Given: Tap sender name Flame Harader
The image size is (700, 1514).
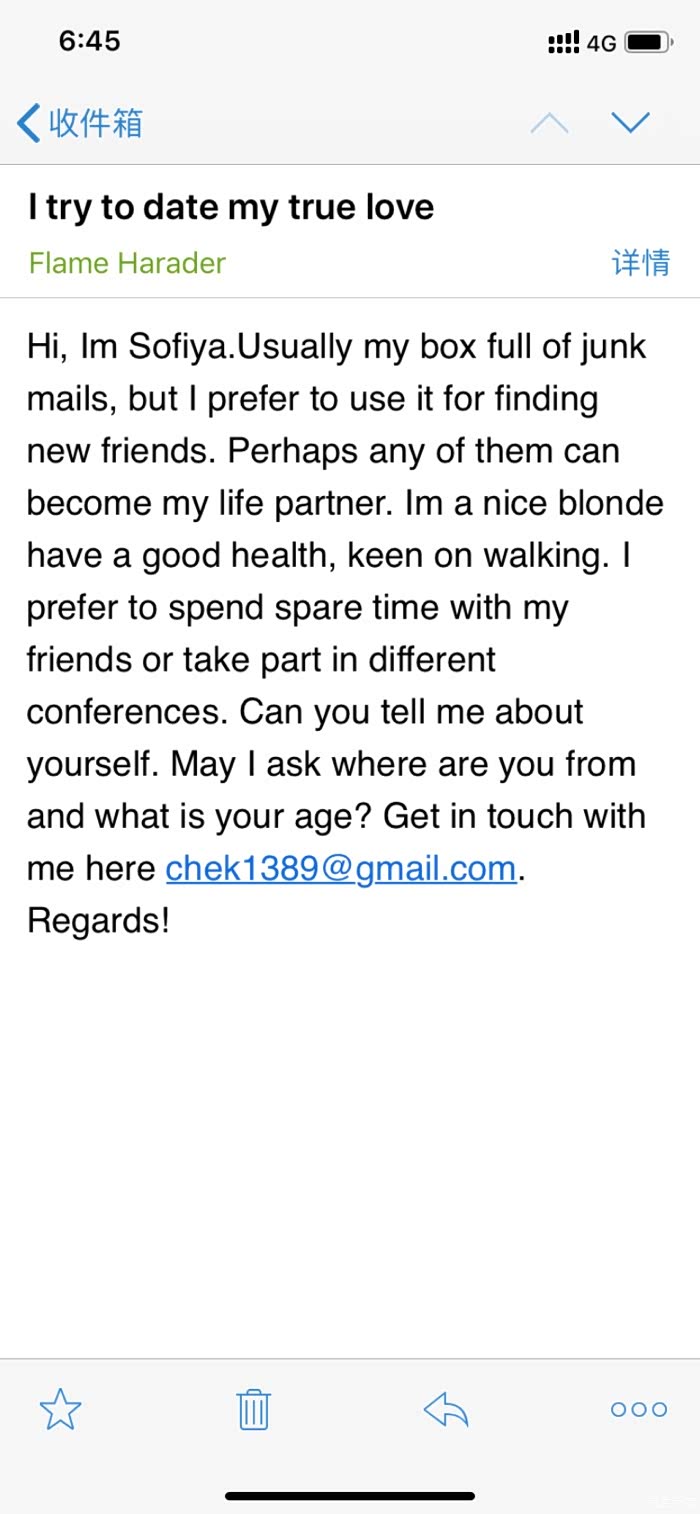Looking at the screenshot, I should pos(127,263).
